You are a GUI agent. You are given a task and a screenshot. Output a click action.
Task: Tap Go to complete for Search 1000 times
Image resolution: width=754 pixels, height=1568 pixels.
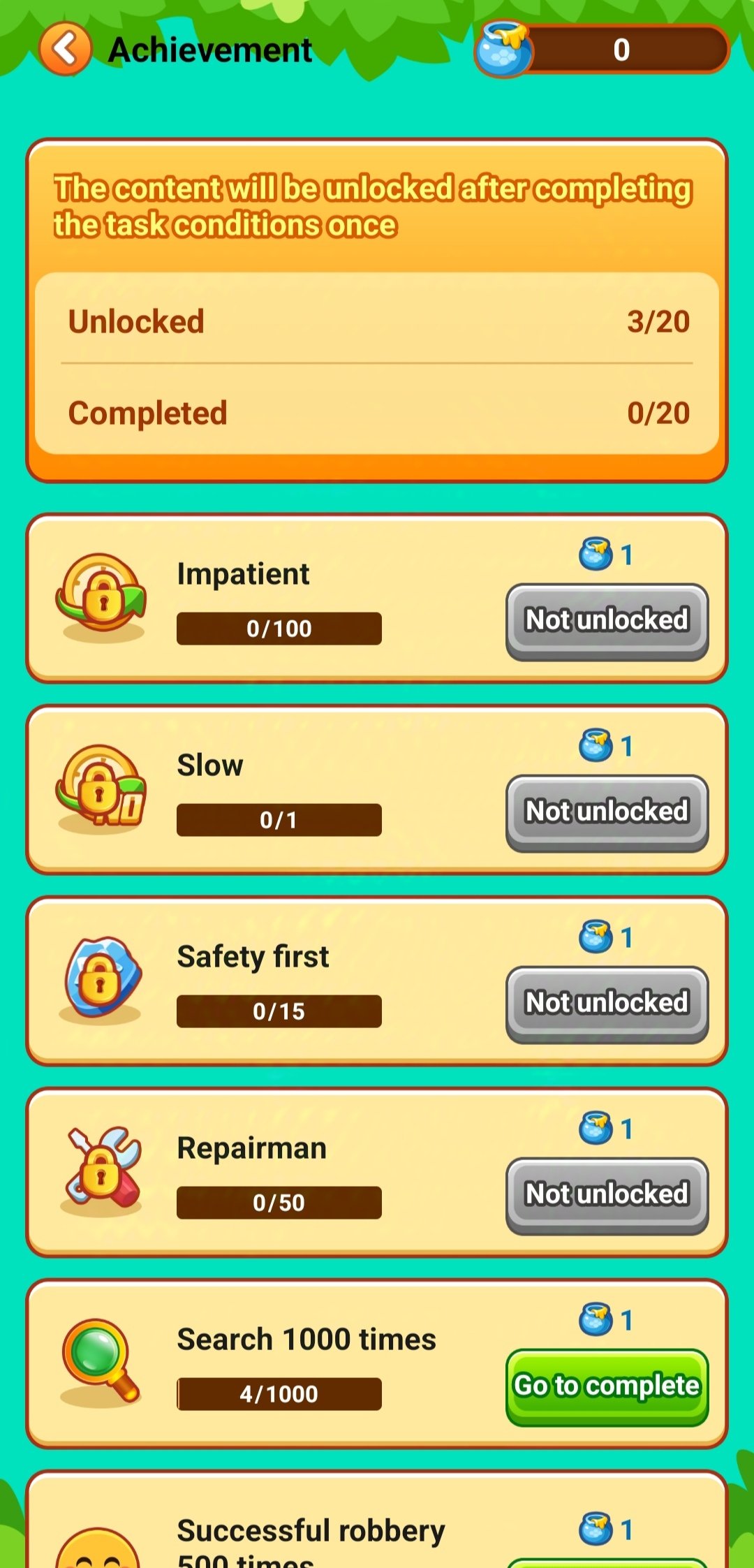pyautogui.click(x=607, y=1386)
